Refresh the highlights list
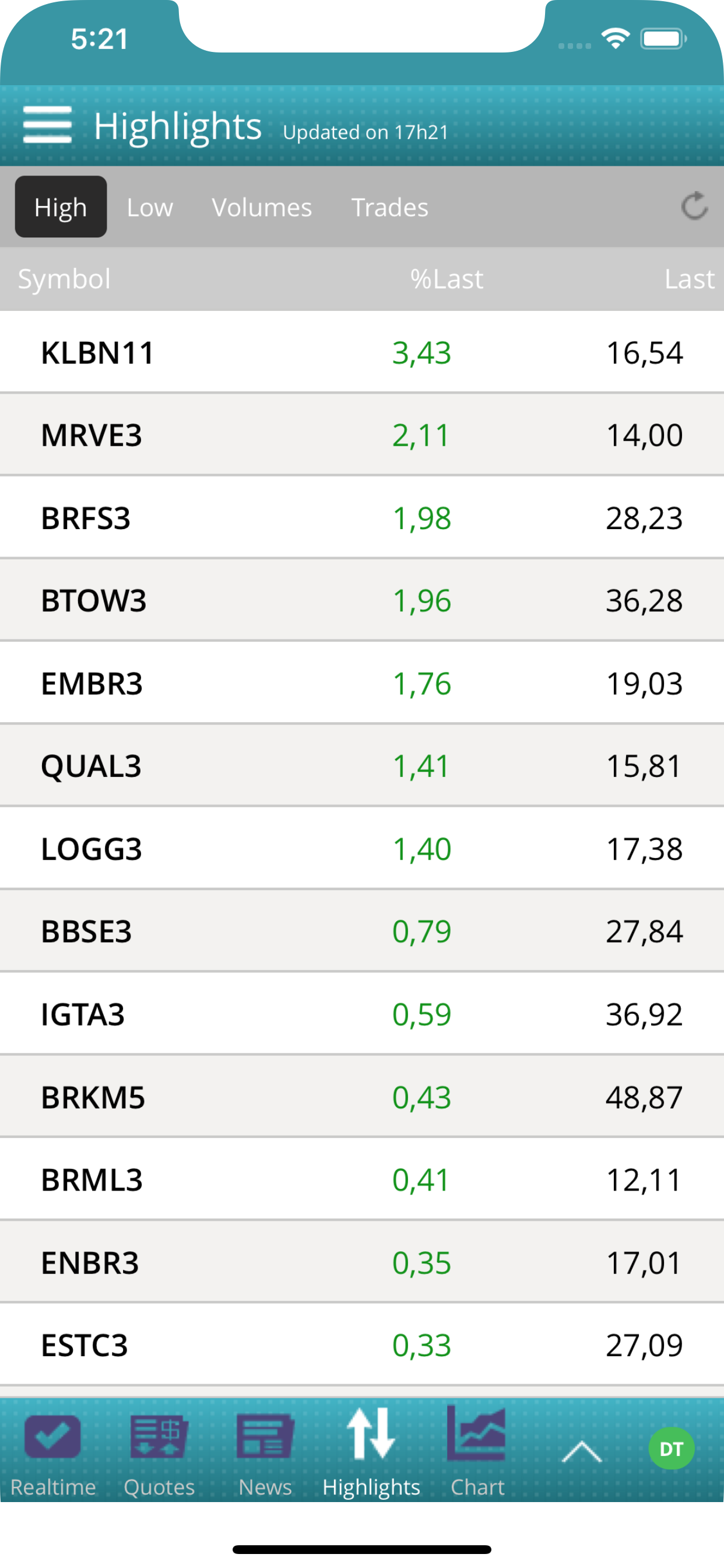Viewport: 724px width, 1568px height. [x=694, y=206]
